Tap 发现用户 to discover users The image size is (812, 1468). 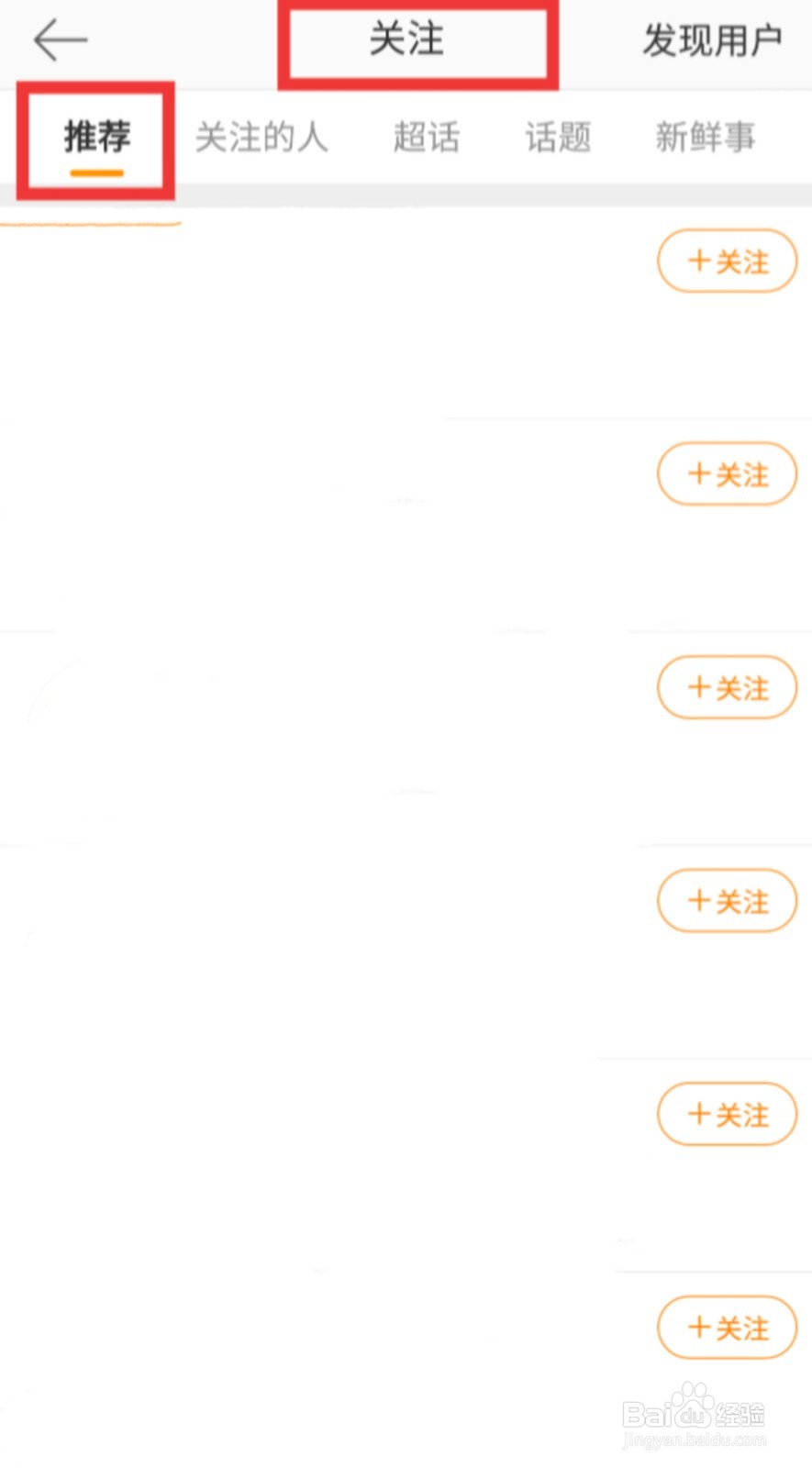tap(713, 40)
